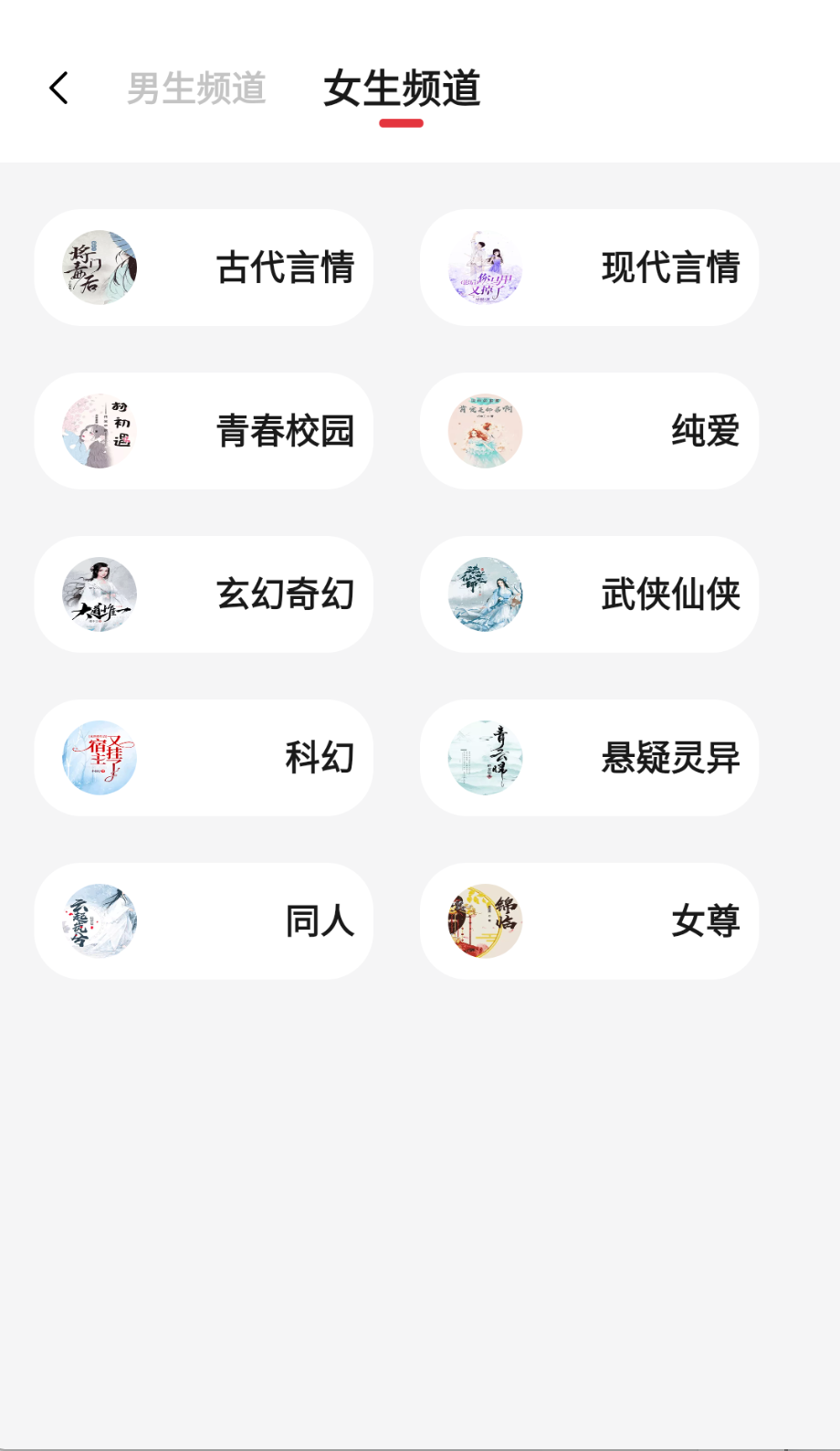This screenshot has width=840, height=1451.
Task: Tap the back arrow at top left
Action: (58, 87)
